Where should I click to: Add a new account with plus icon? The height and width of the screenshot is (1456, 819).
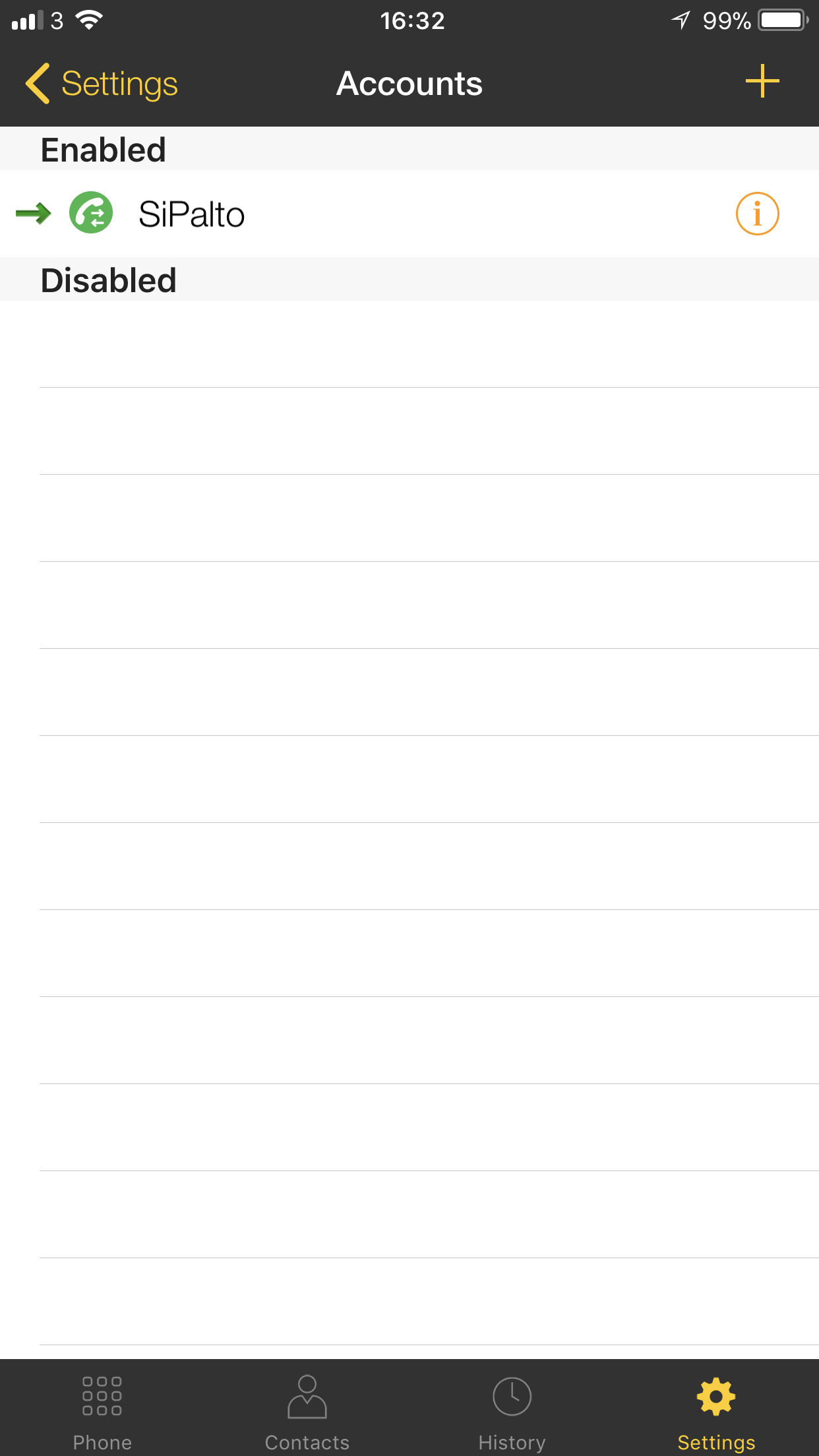pos(762,81)
